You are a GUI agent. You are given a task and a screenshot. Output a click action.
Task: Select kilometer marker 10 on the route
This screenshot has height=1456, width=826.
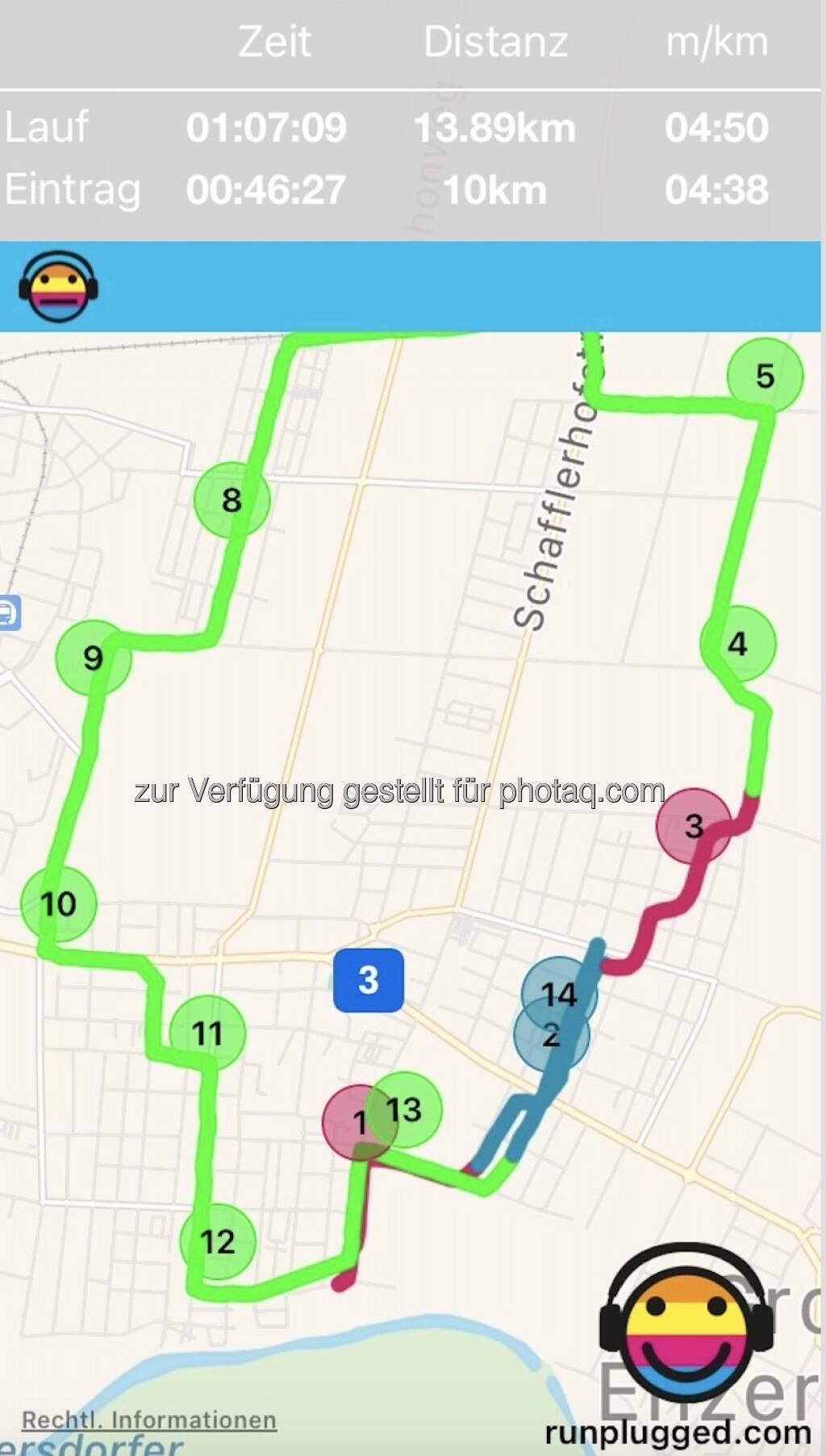[x=58, y=903]
